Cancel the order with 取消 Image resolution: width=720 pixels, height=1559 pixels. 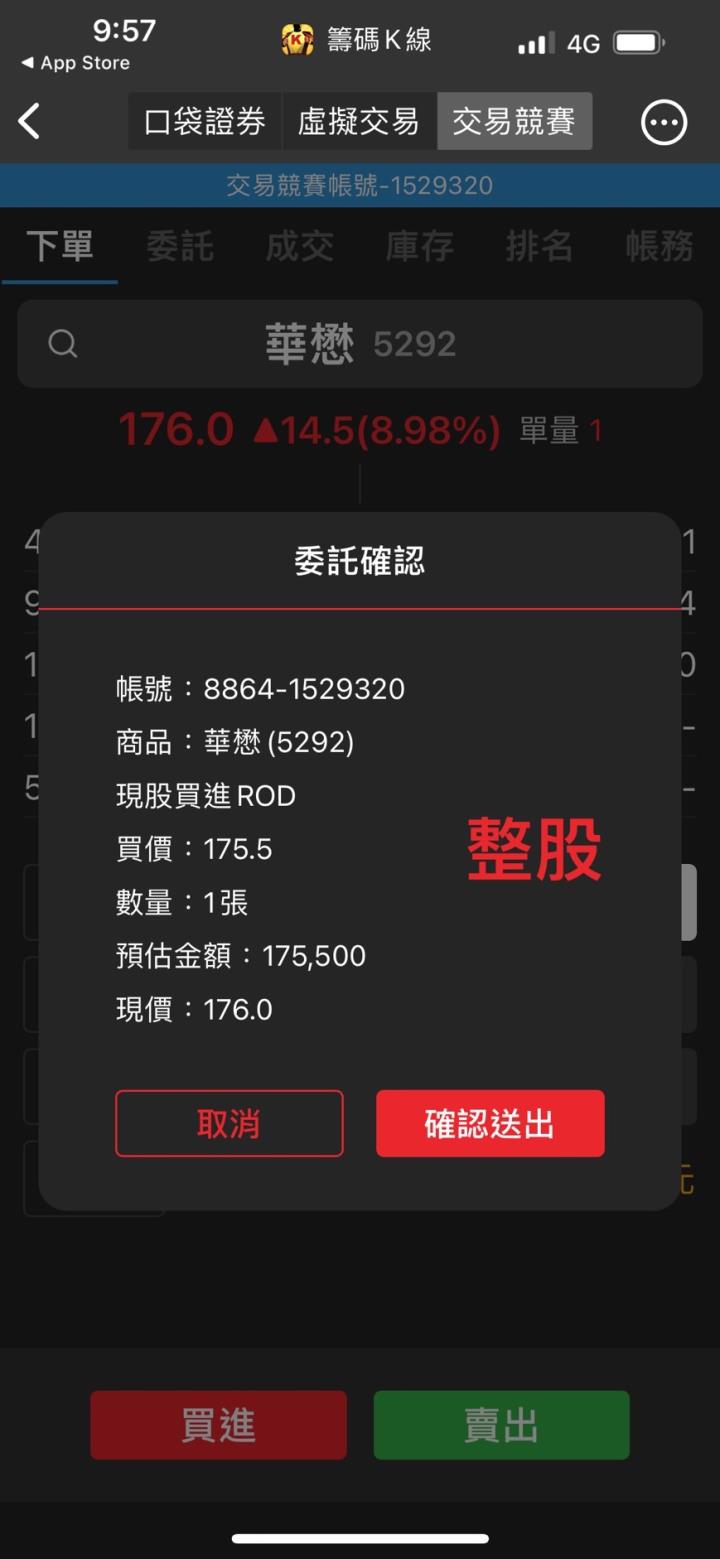(229, 1123)
